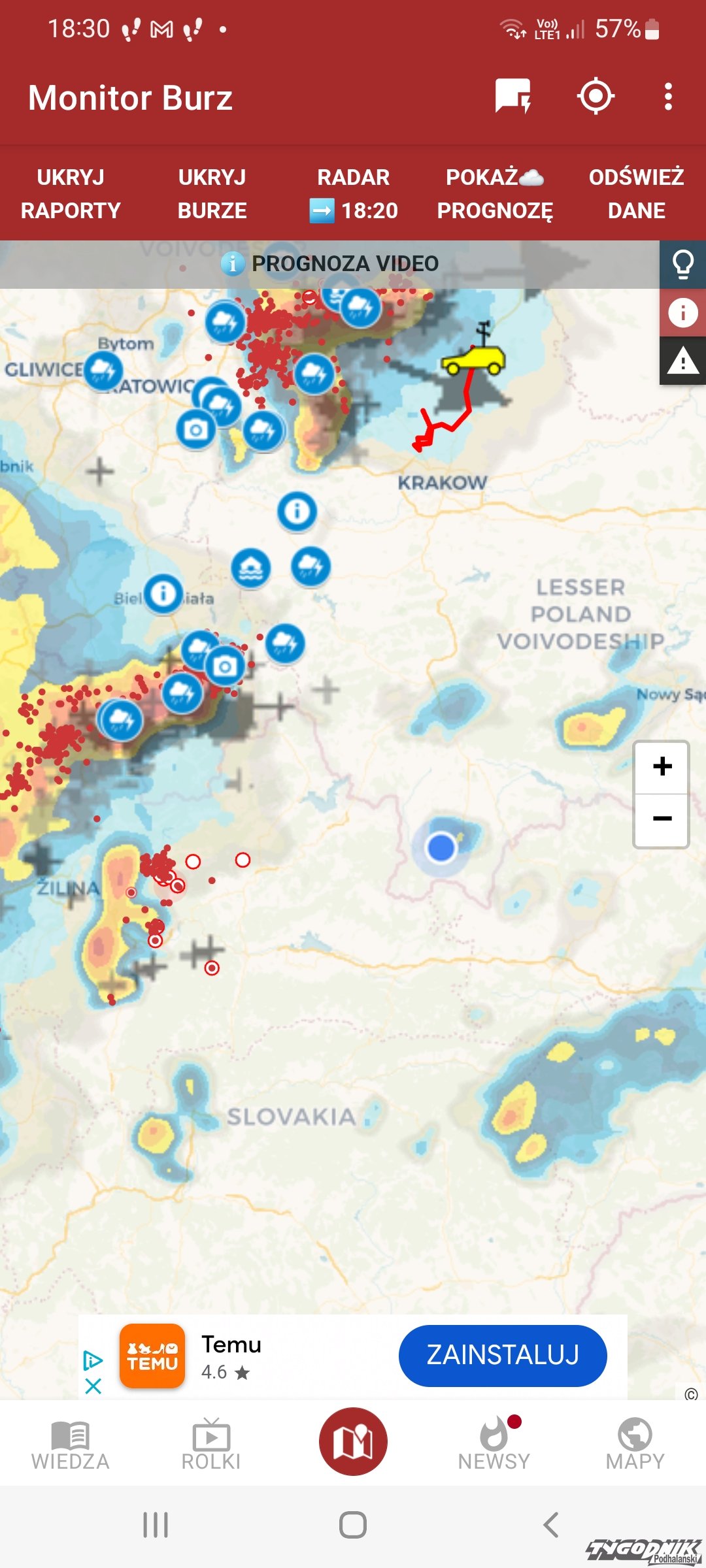
Task: Tap the lightbulb tips button
Action: pyautogui.click(x=682, y=264)
